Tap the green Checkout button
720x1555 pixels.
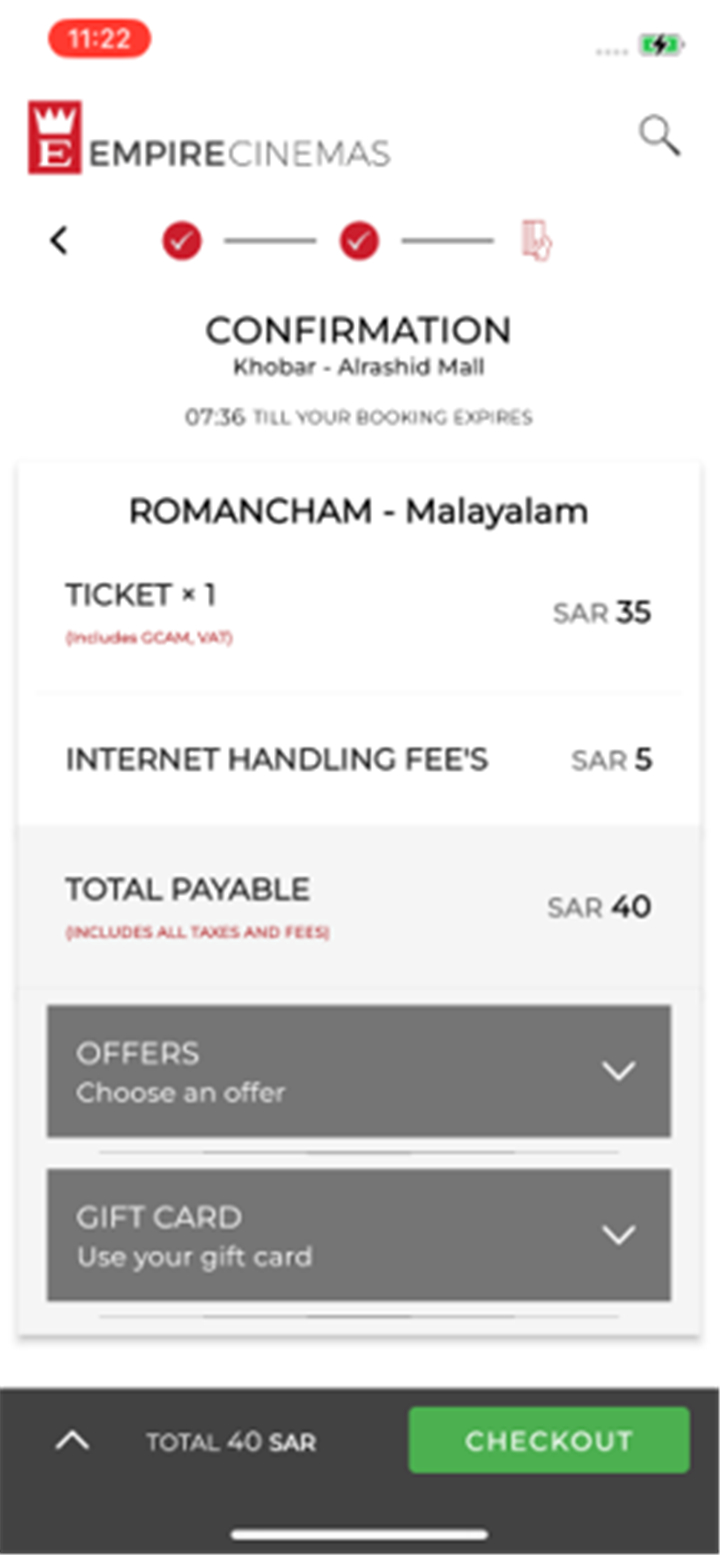point(549,1440)
